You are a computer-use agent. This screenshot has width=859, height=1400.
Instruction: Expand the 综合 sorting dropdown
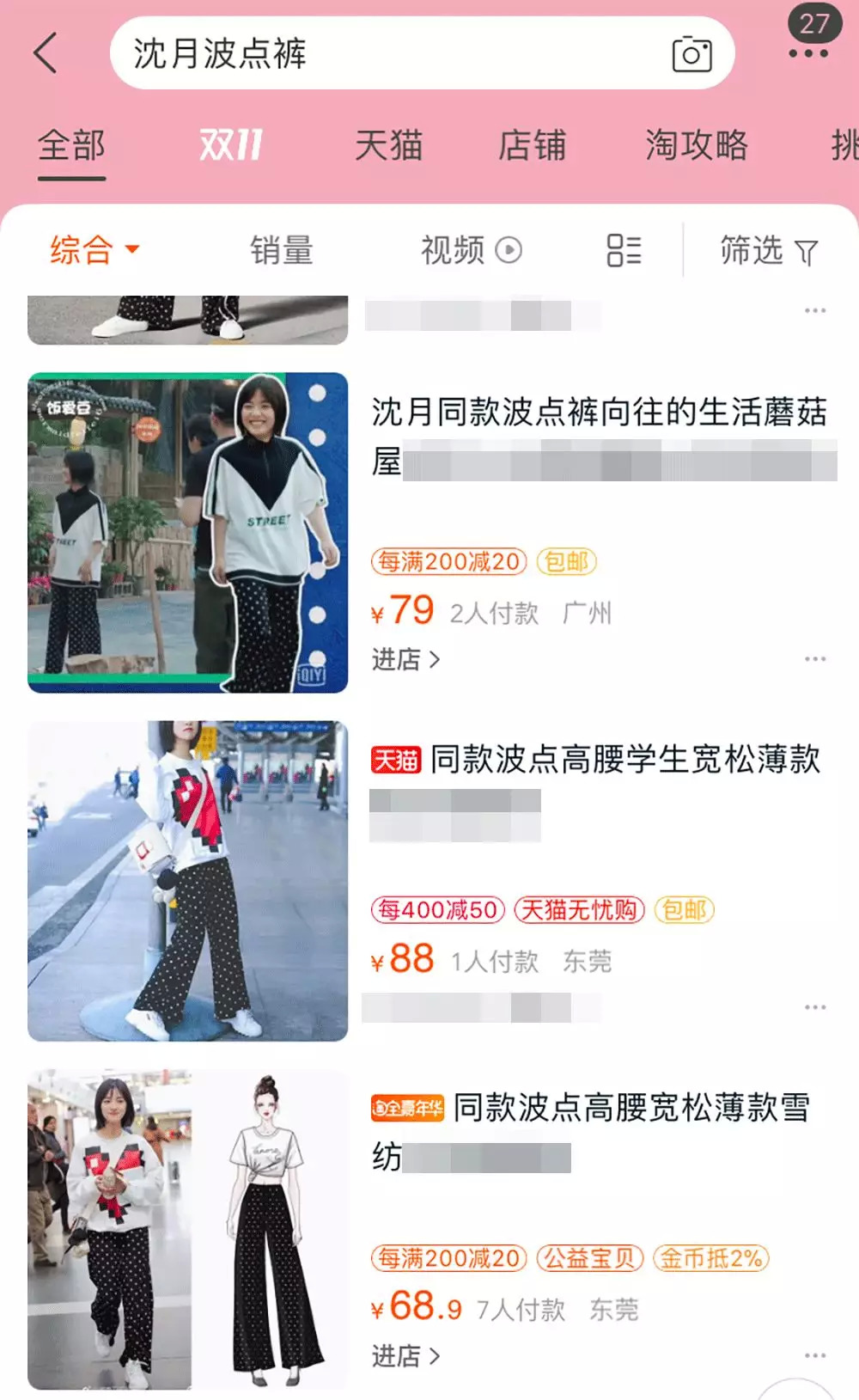[x=94, y=250]
